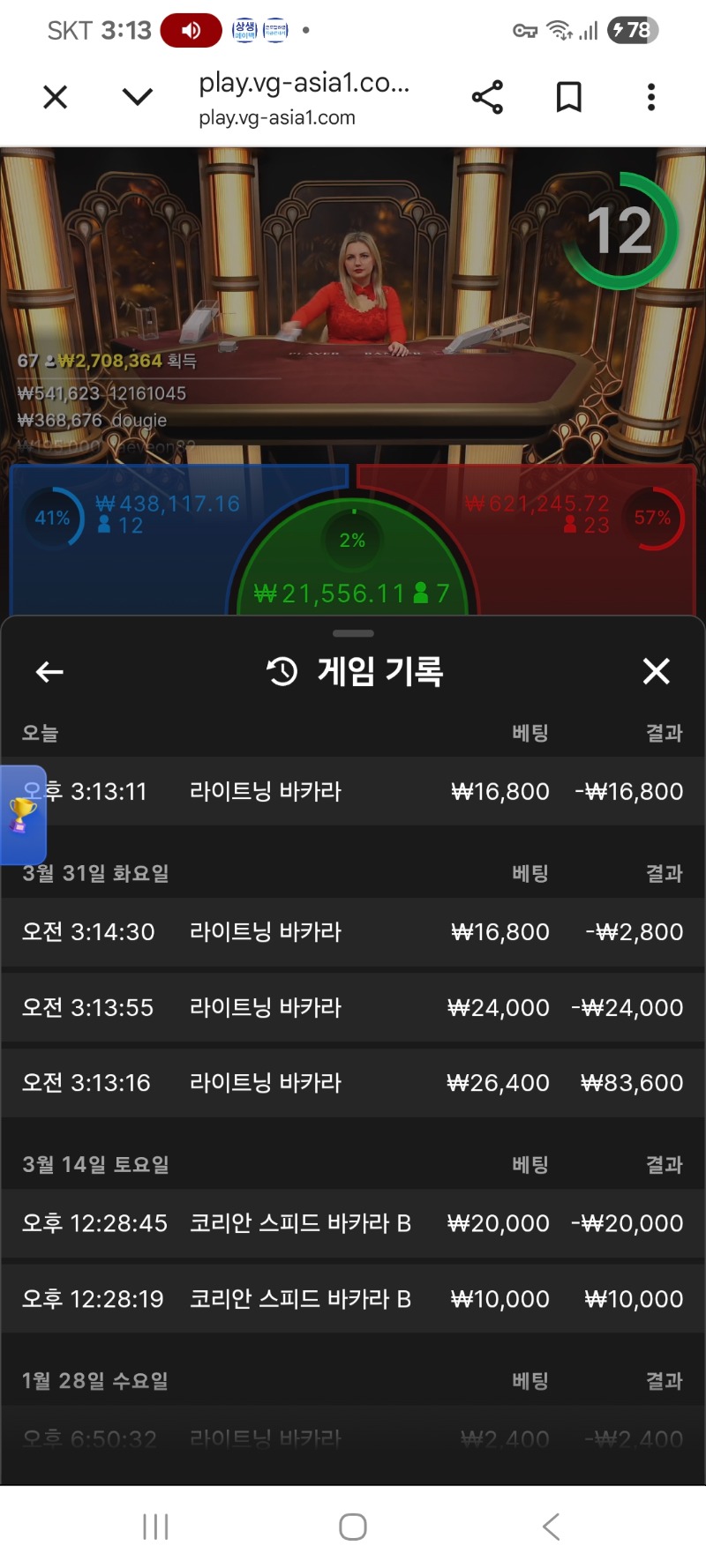706x1568 pixels.
Task: Open the 오전 3:13:16 라이트닝 바카라 record
Action: tap(353, 1082)
